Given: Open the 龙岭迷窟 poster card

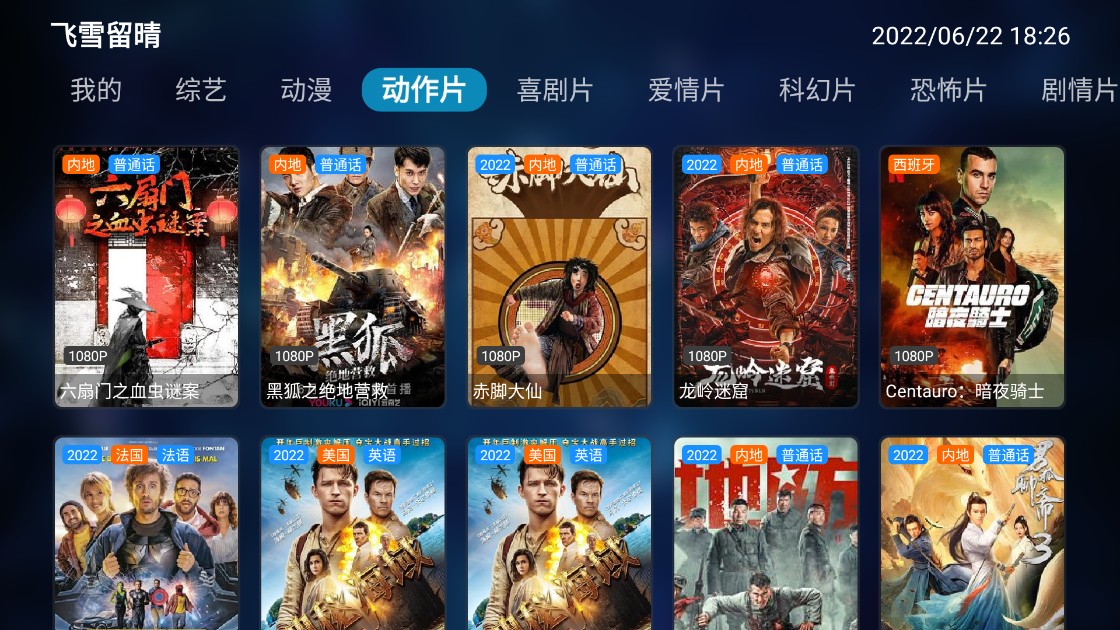Looking at the screenshot, I should point(766,277).
